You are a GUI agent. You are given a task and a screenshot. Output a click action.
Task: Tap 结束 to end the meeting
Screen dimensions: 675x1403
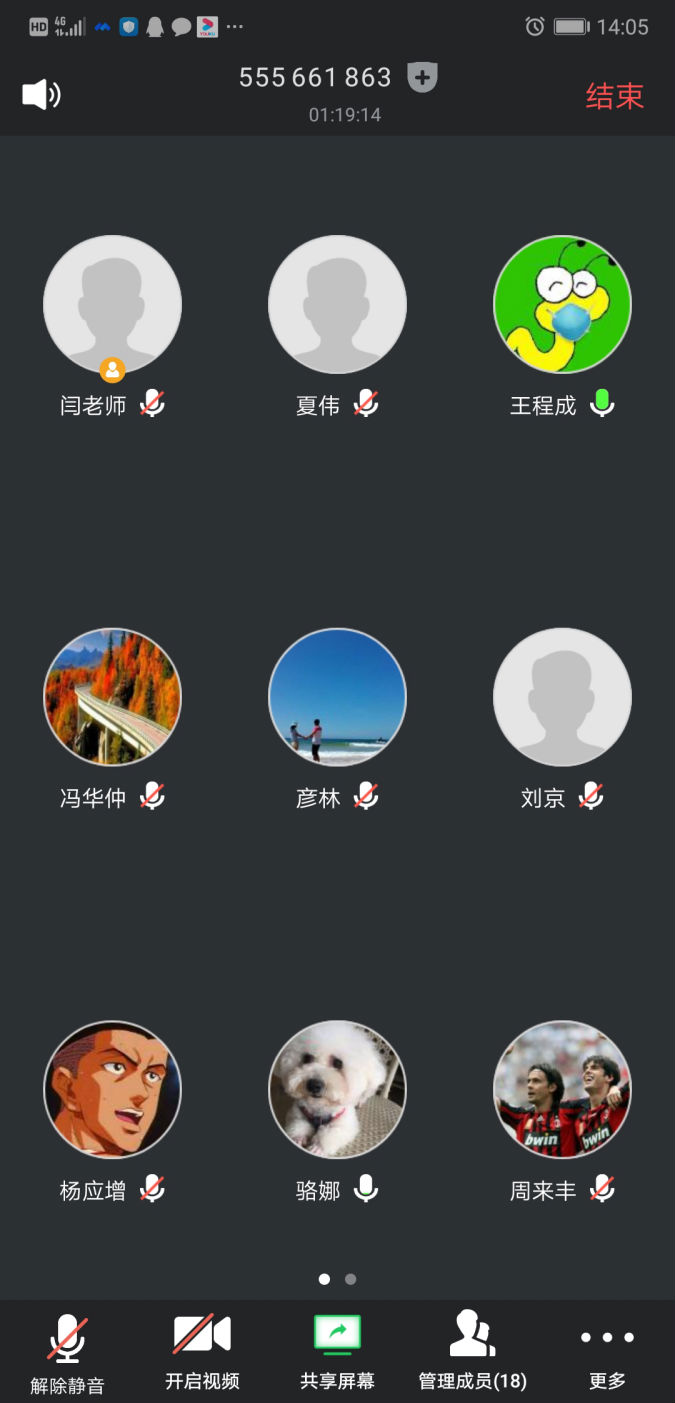point(614,96)
